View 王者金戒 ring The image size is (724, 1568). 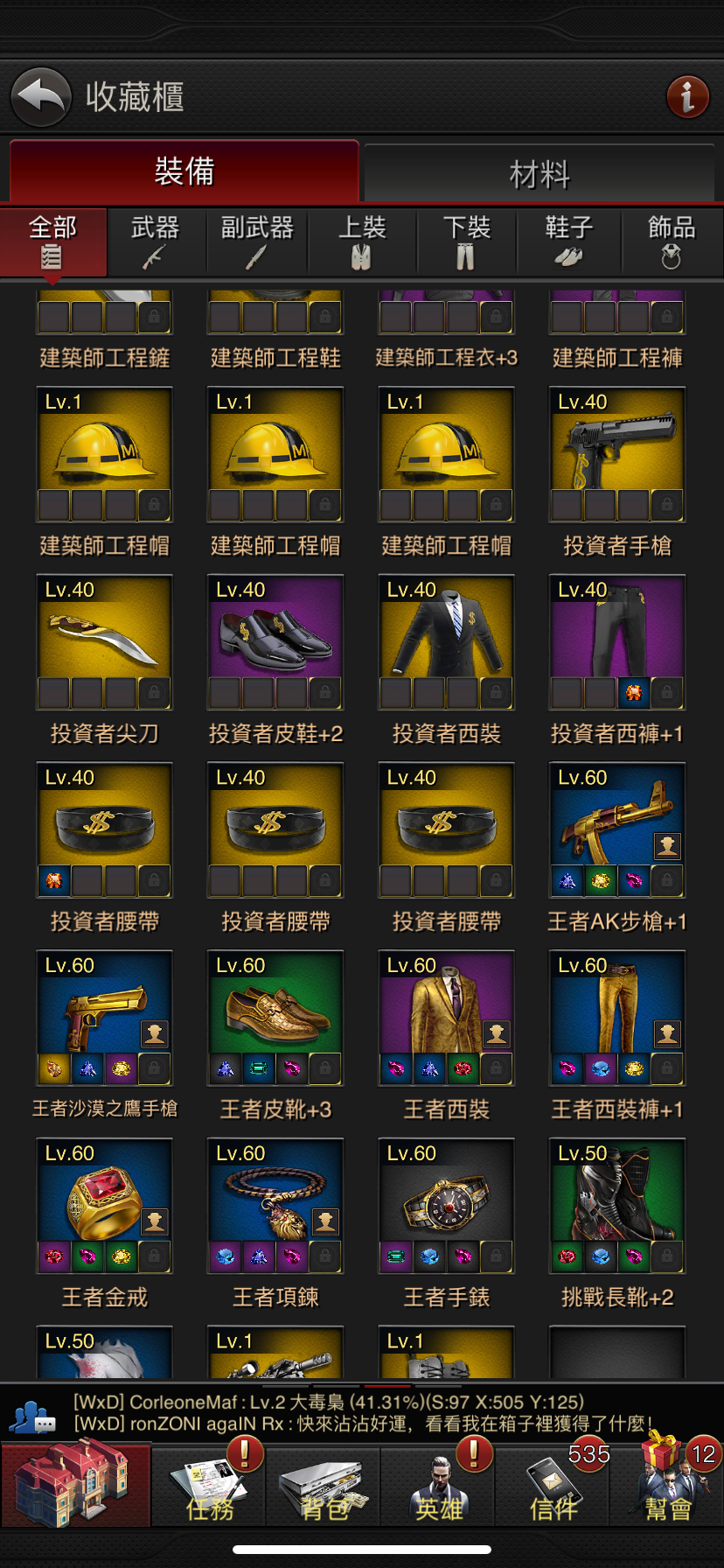pyautogui.click(x=104, y=1206)
